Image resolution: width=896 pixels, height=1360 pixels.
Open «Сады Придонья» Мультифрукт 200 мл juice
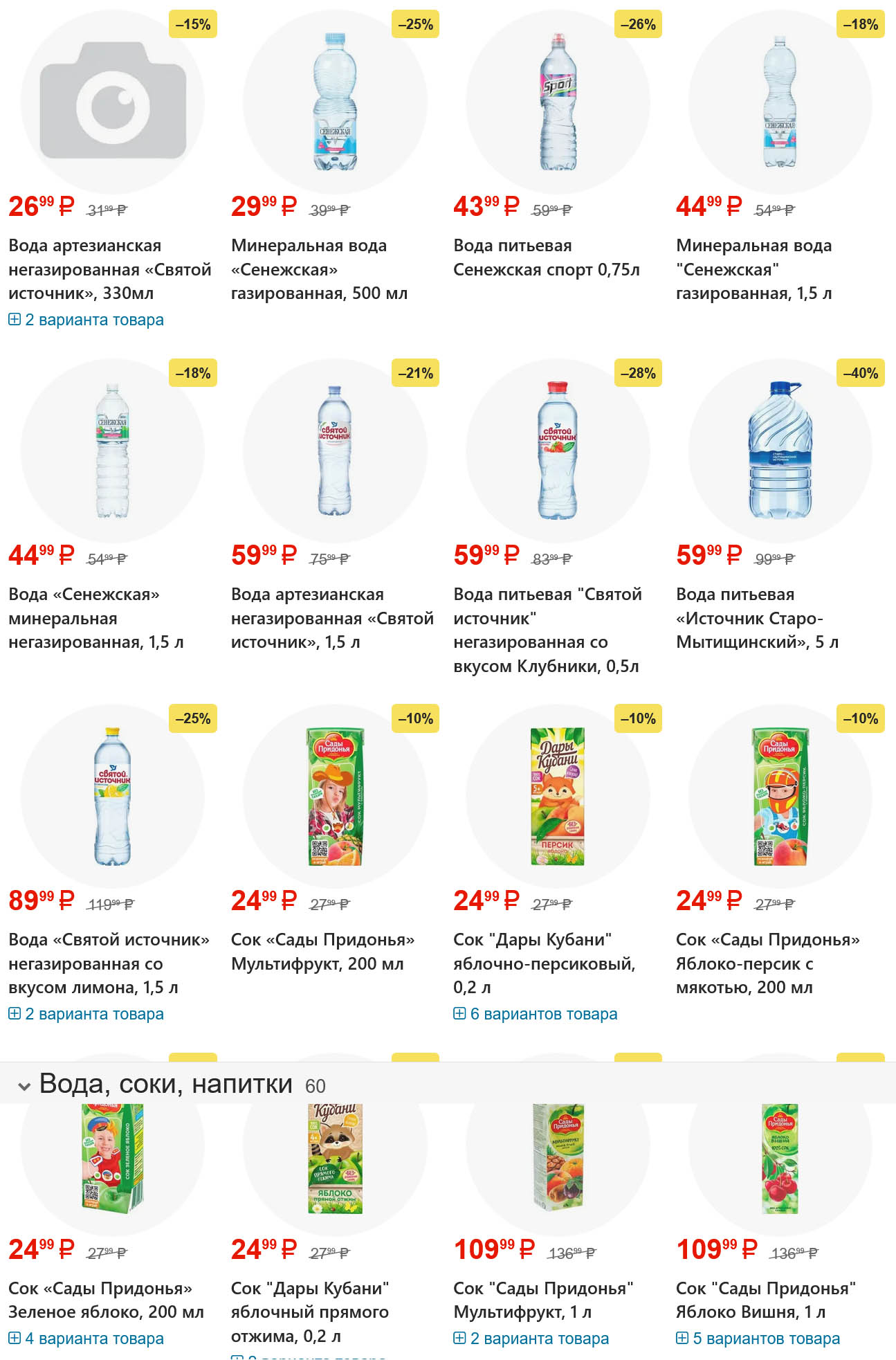[322, 952]
